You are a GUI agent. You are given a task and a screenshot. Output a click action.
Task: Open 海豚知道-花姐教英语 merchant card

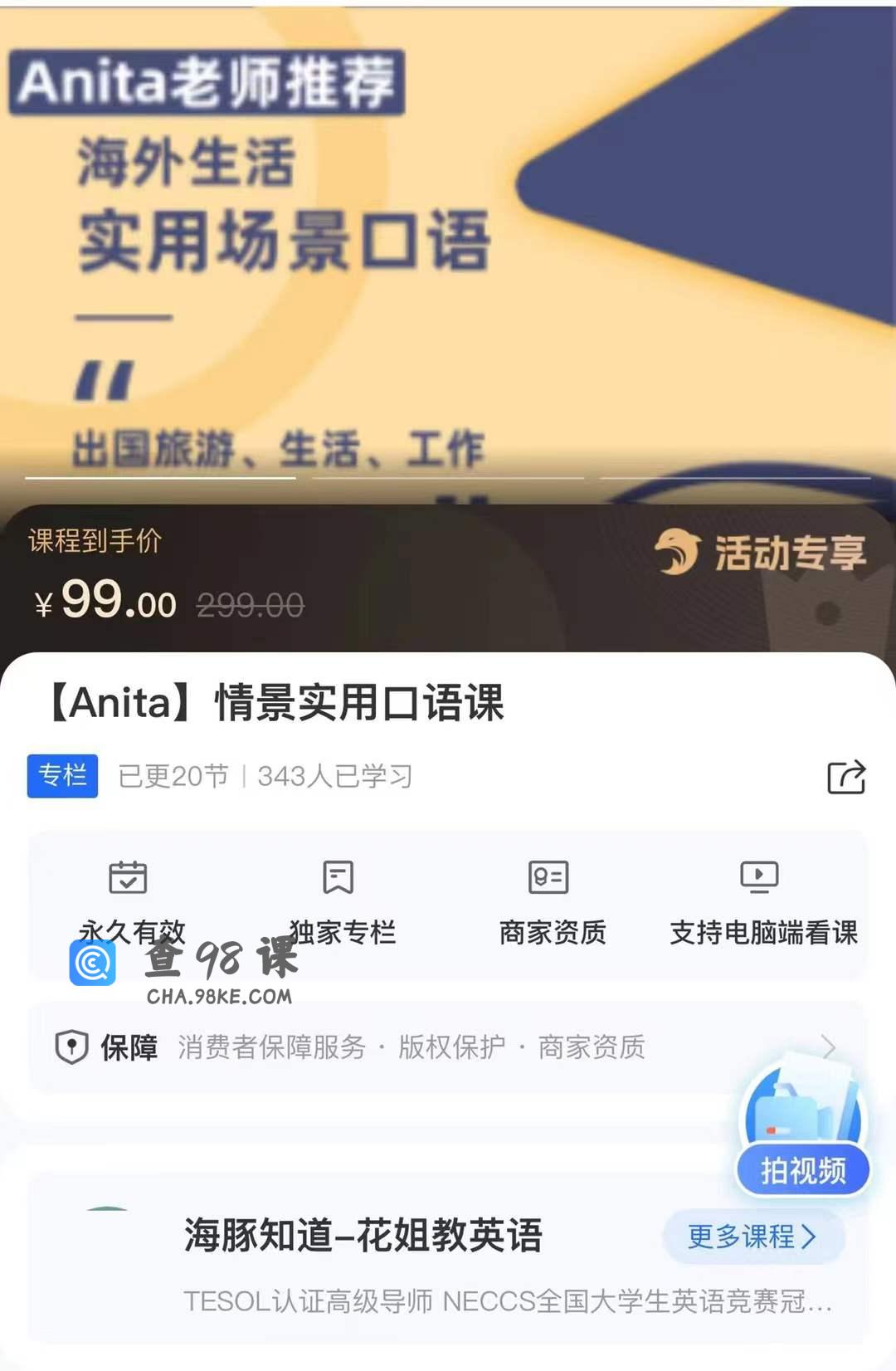pyautogui.click(x=363, y=1237)
